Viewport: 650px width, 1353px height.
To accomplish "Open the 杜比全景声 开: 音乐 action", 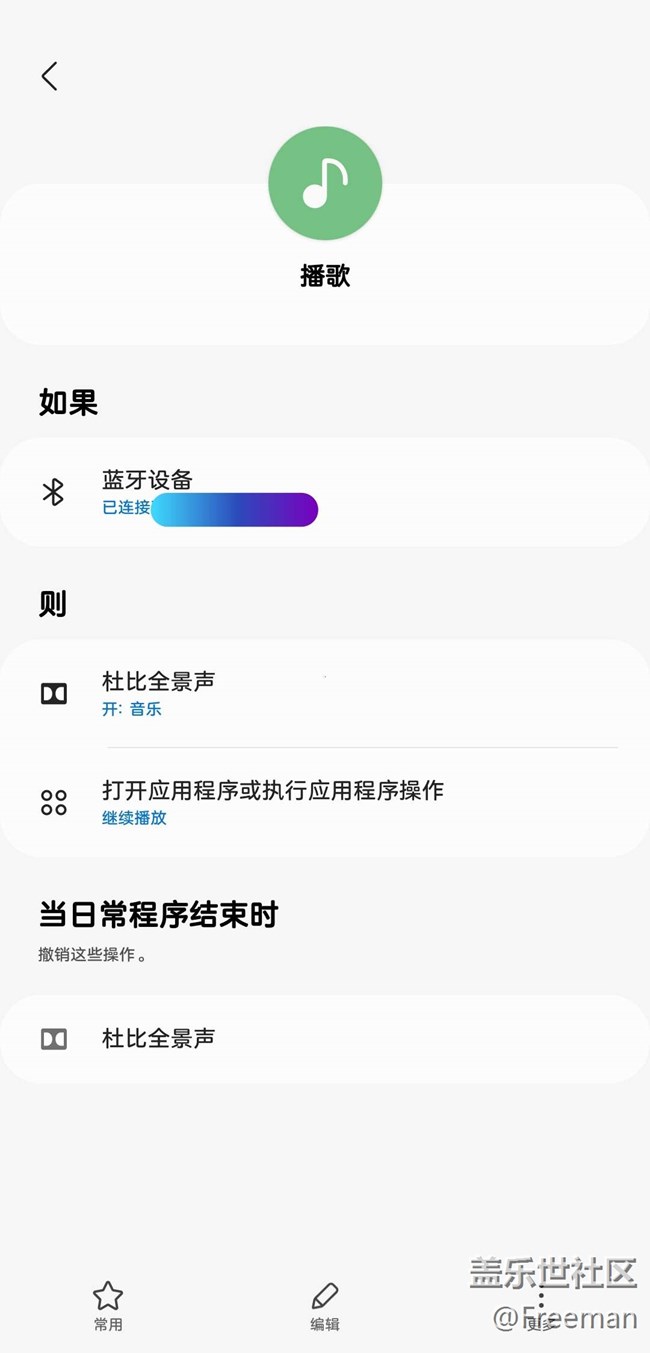I will [324, 693].
